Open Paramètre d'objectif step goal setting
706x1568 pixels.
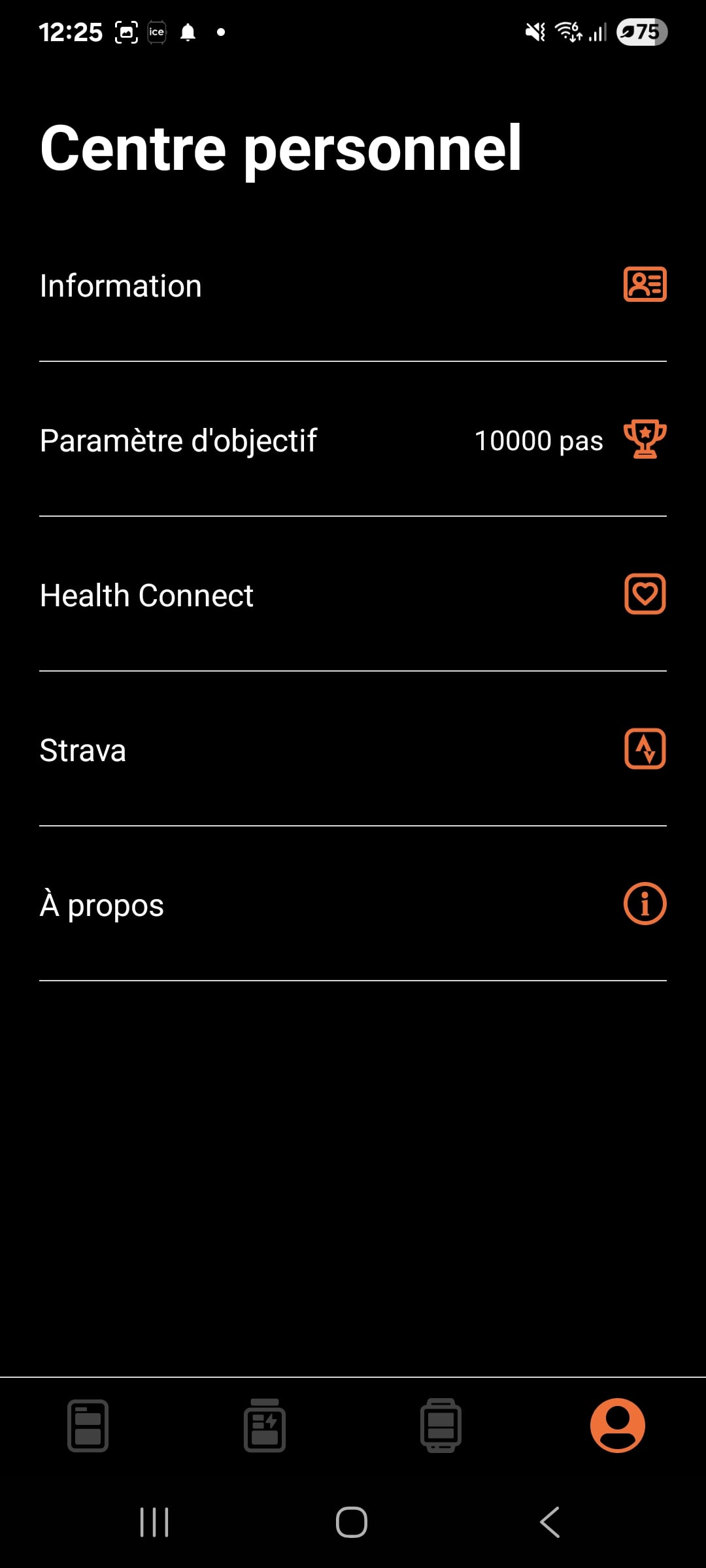click(353, 440)
